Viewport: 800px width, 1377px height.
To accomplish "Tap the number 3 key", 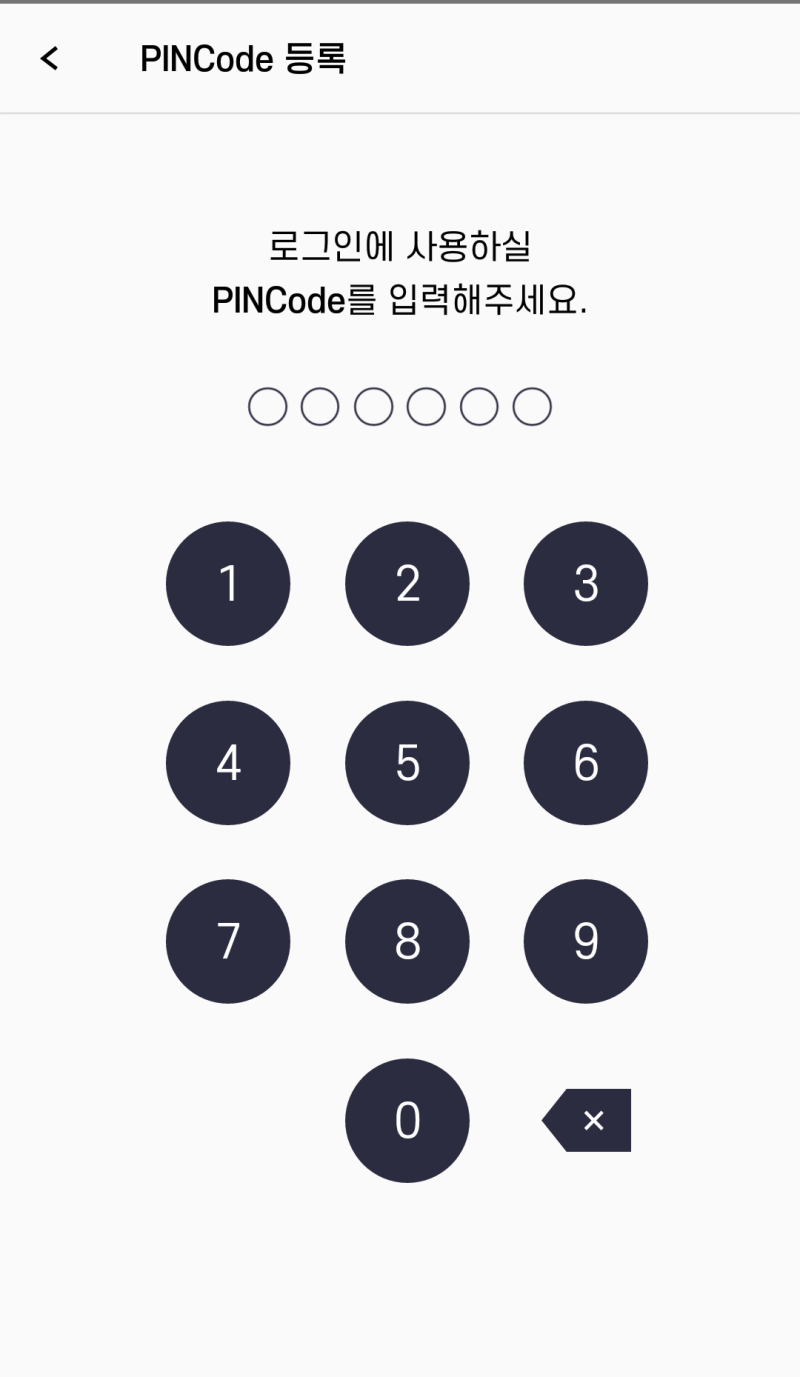I will [x=586, y=583].
